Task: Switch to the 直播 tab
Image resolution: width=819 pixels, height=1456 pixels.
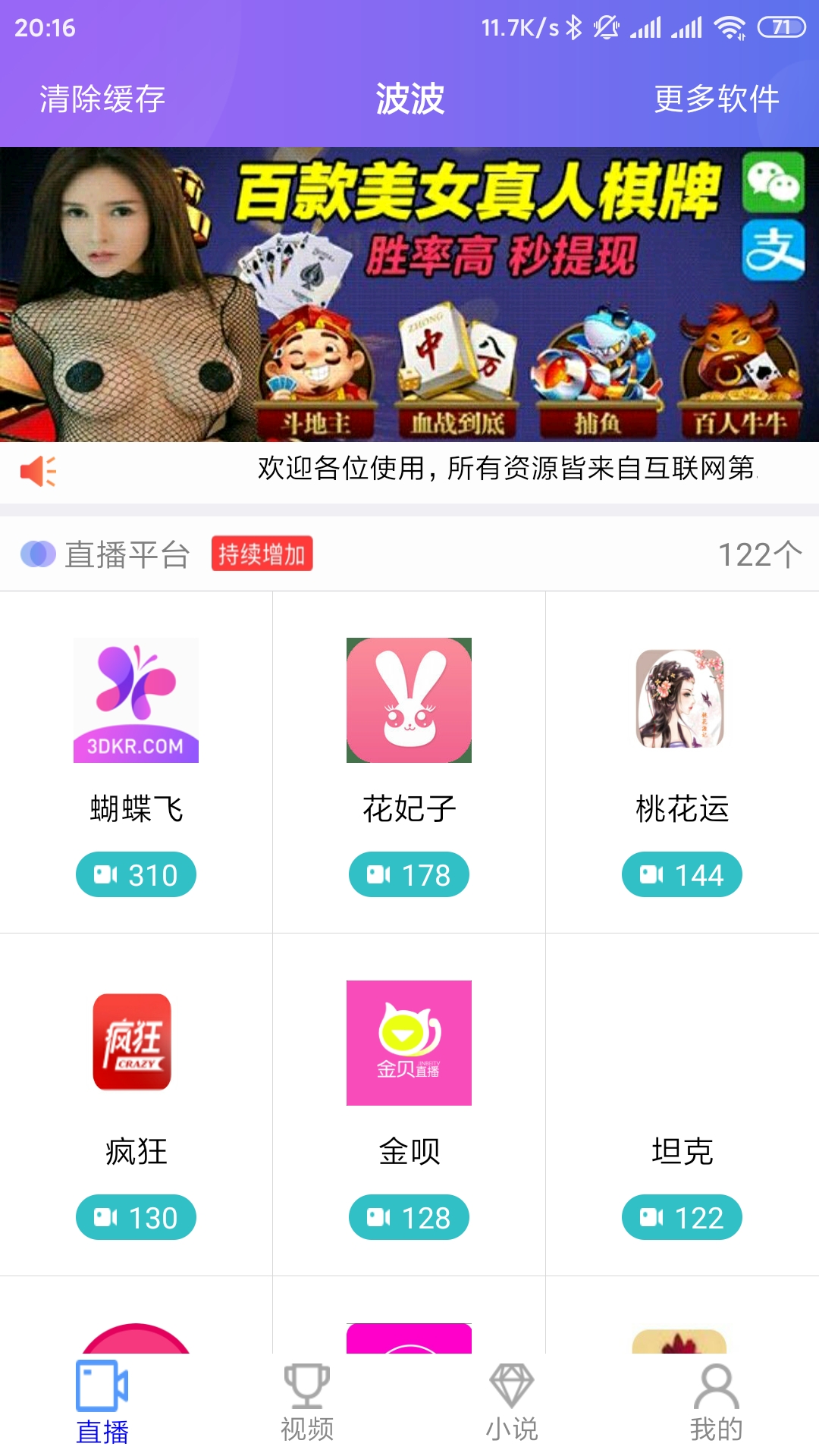Action: coord(102,1403)
